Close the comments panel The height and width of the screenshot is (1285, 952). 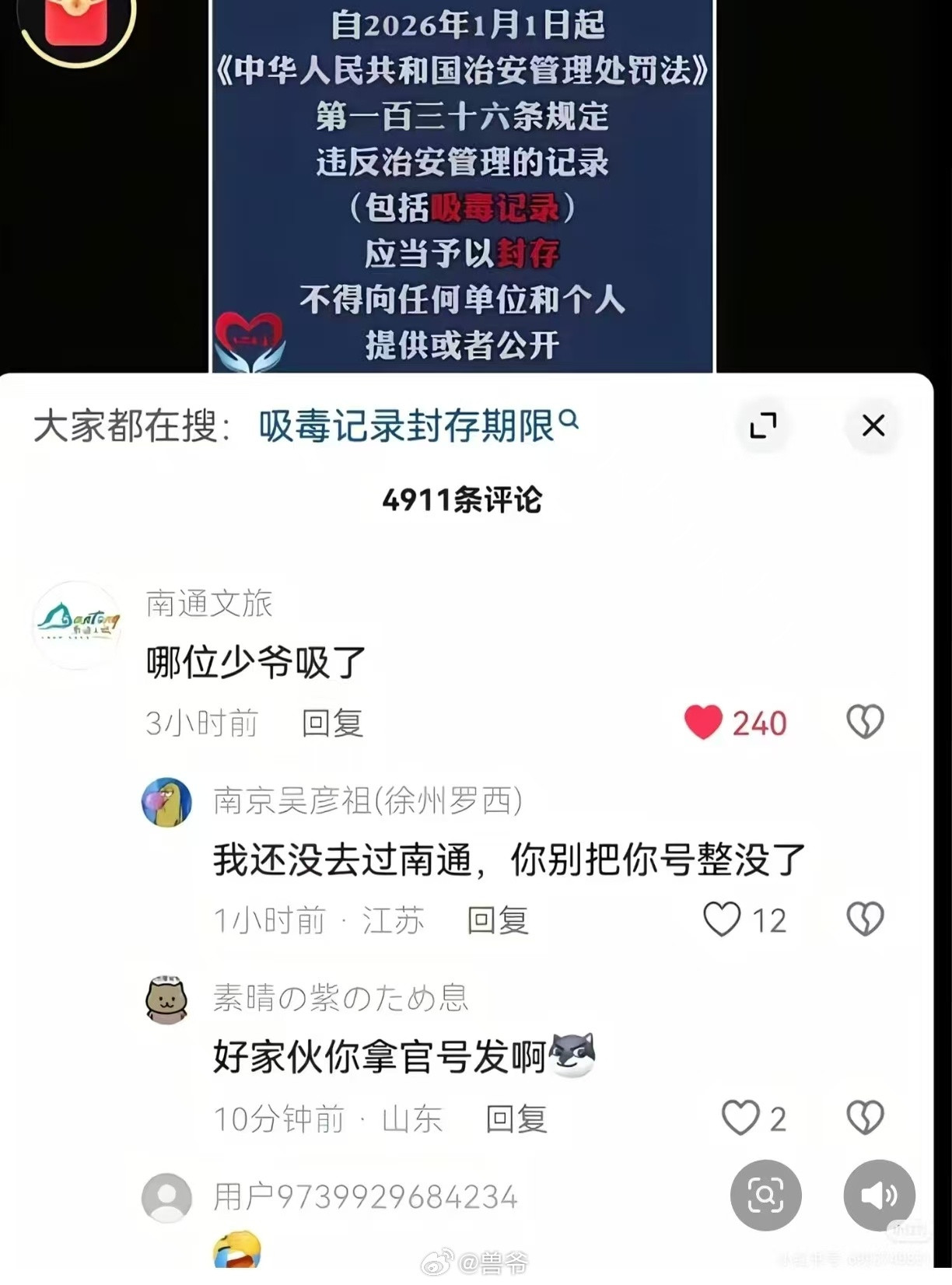[x=873, y=426]
